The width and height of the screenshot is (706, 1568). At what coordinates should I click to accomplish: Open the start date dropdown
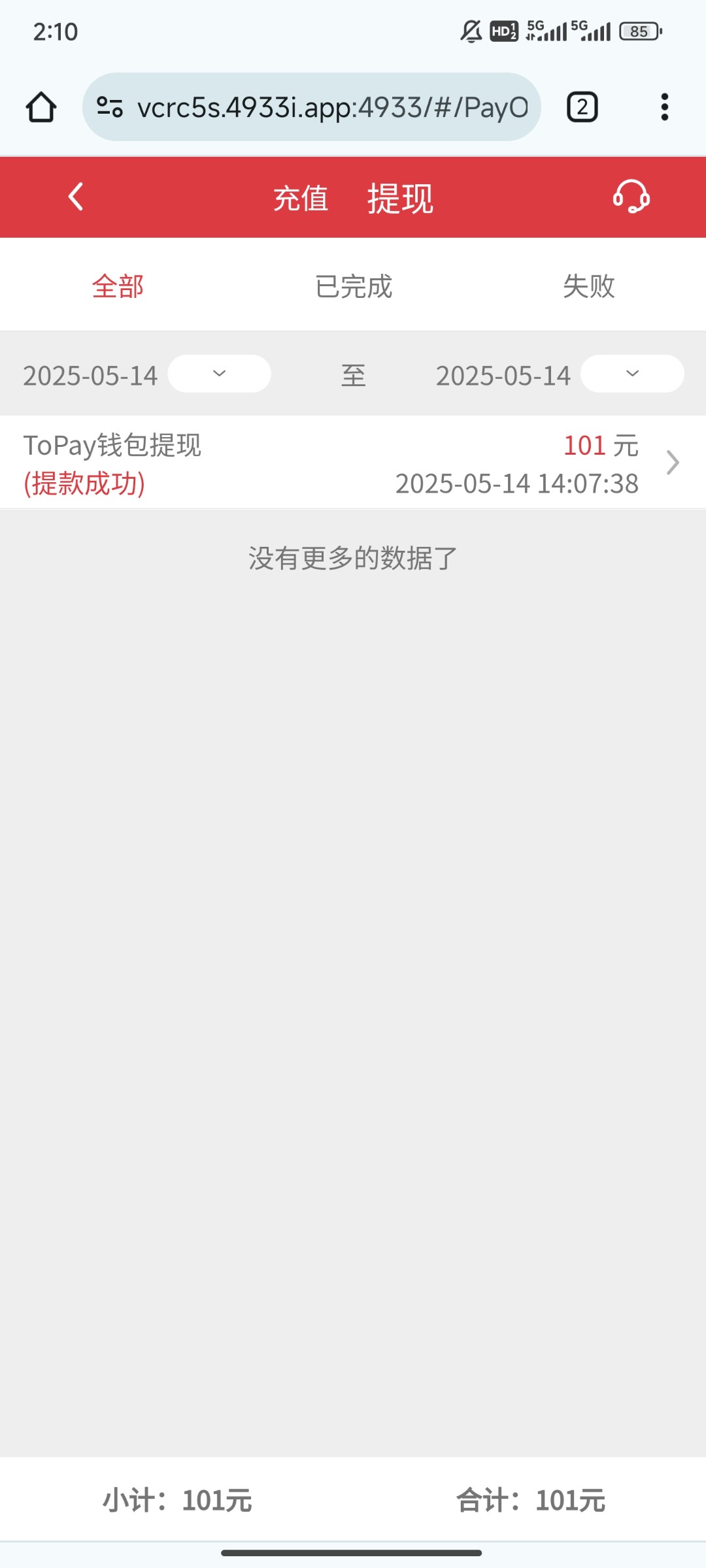coord(219,374)
